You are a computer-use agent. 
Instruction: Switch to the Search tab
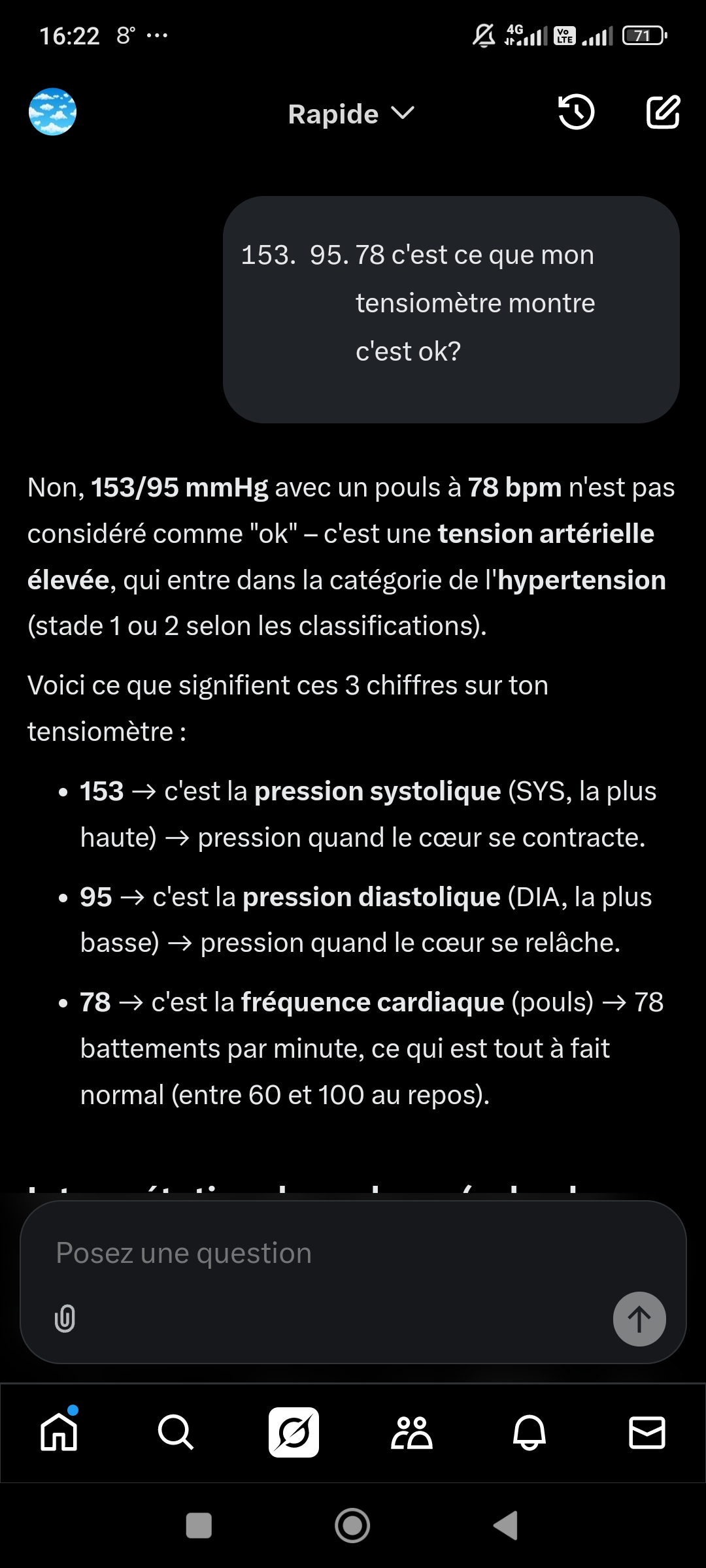[176, 1432]
